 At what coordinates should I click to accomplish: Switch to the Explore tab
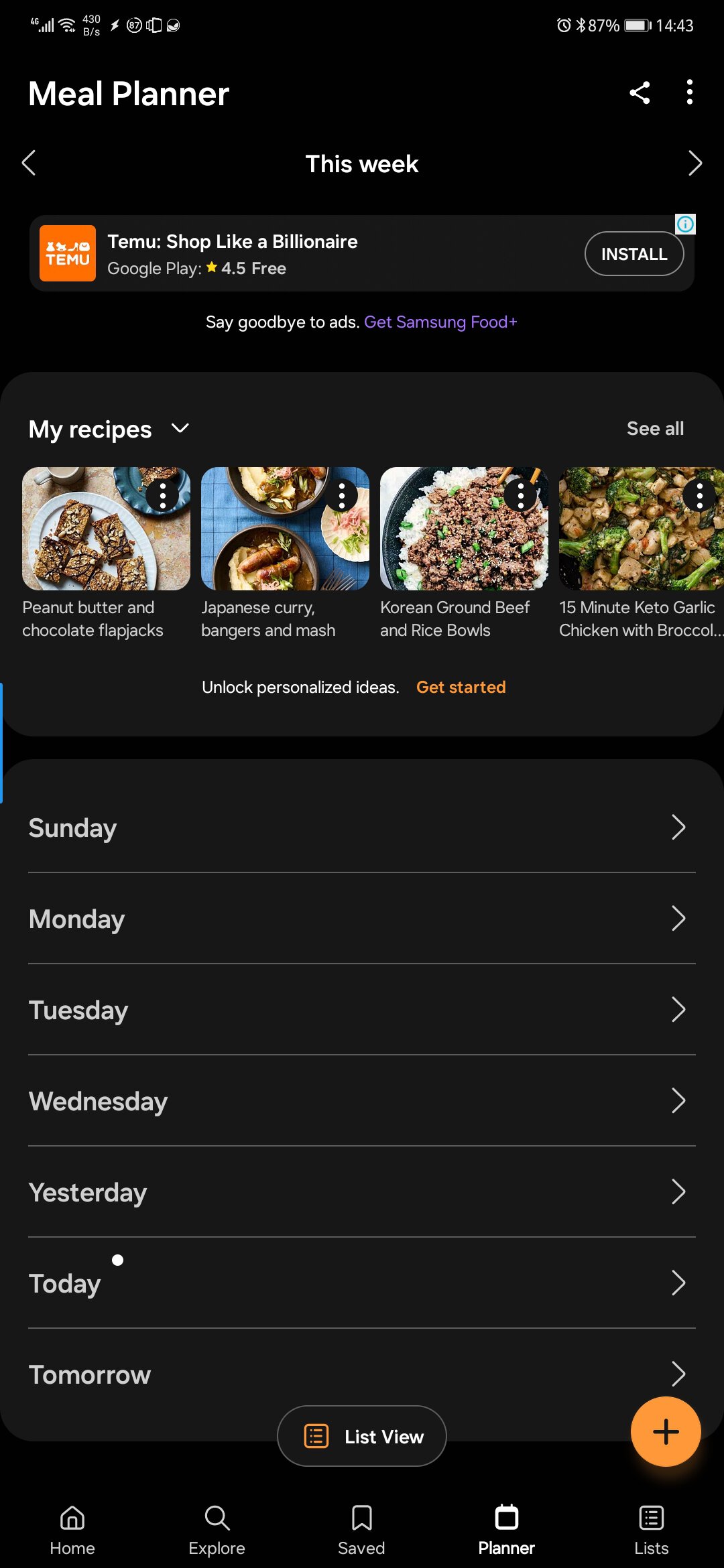(217, 1530)
